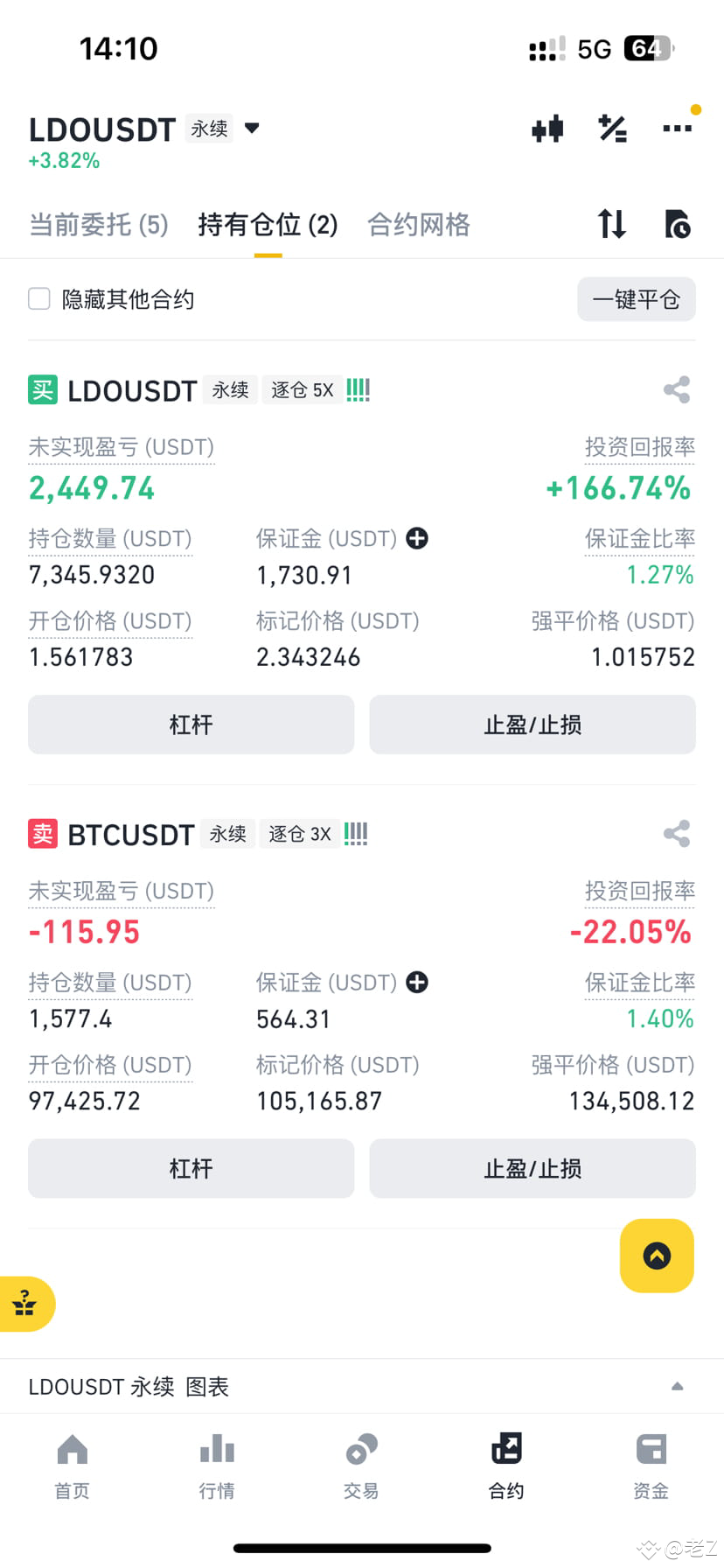Tap the plus to add LDOUSDT margin
The height and width of the screenshot is (1568, 724).
click(417, 539)
